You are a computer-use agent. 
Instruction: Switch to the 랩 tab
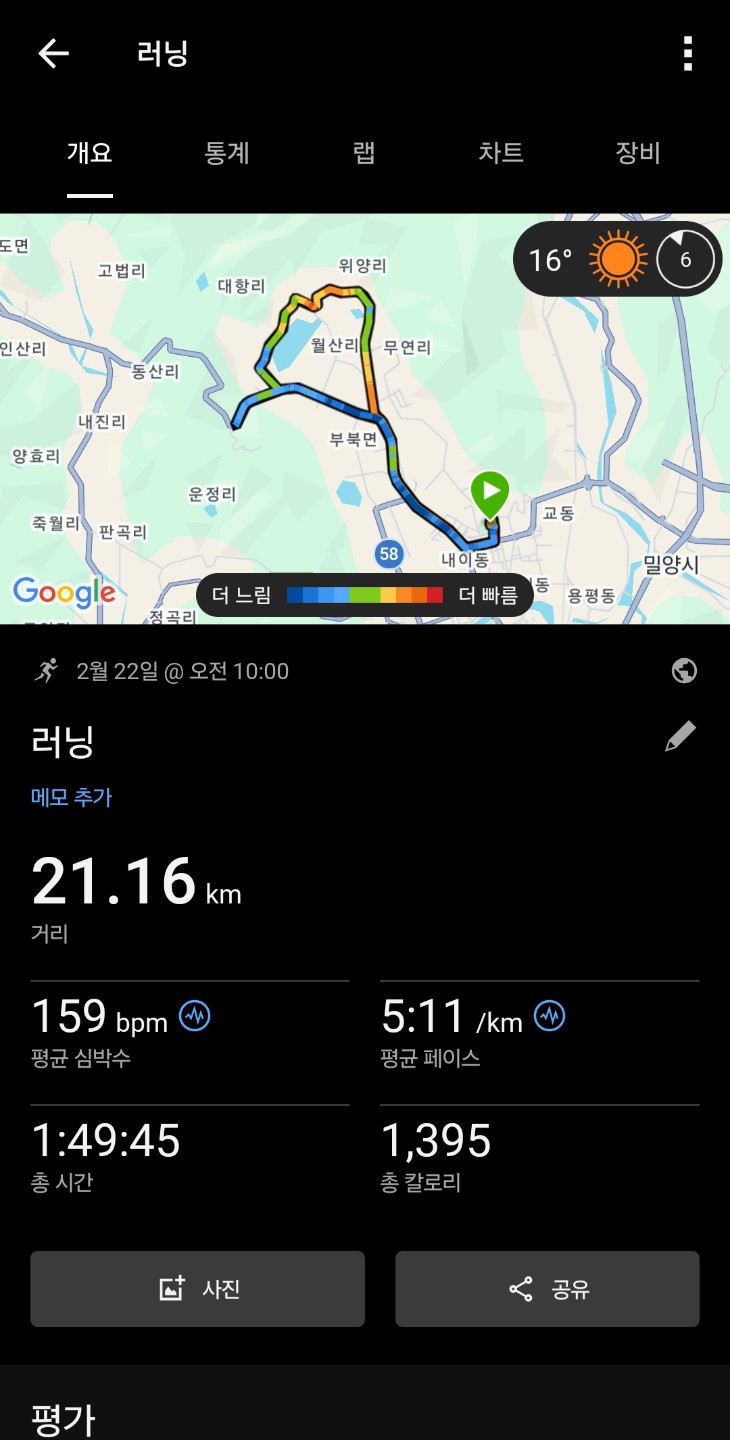pos(364,153)
